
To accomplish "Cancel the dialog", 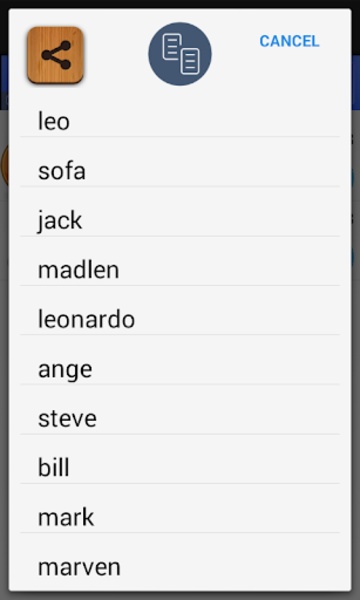I will click(x=289, y=41).
